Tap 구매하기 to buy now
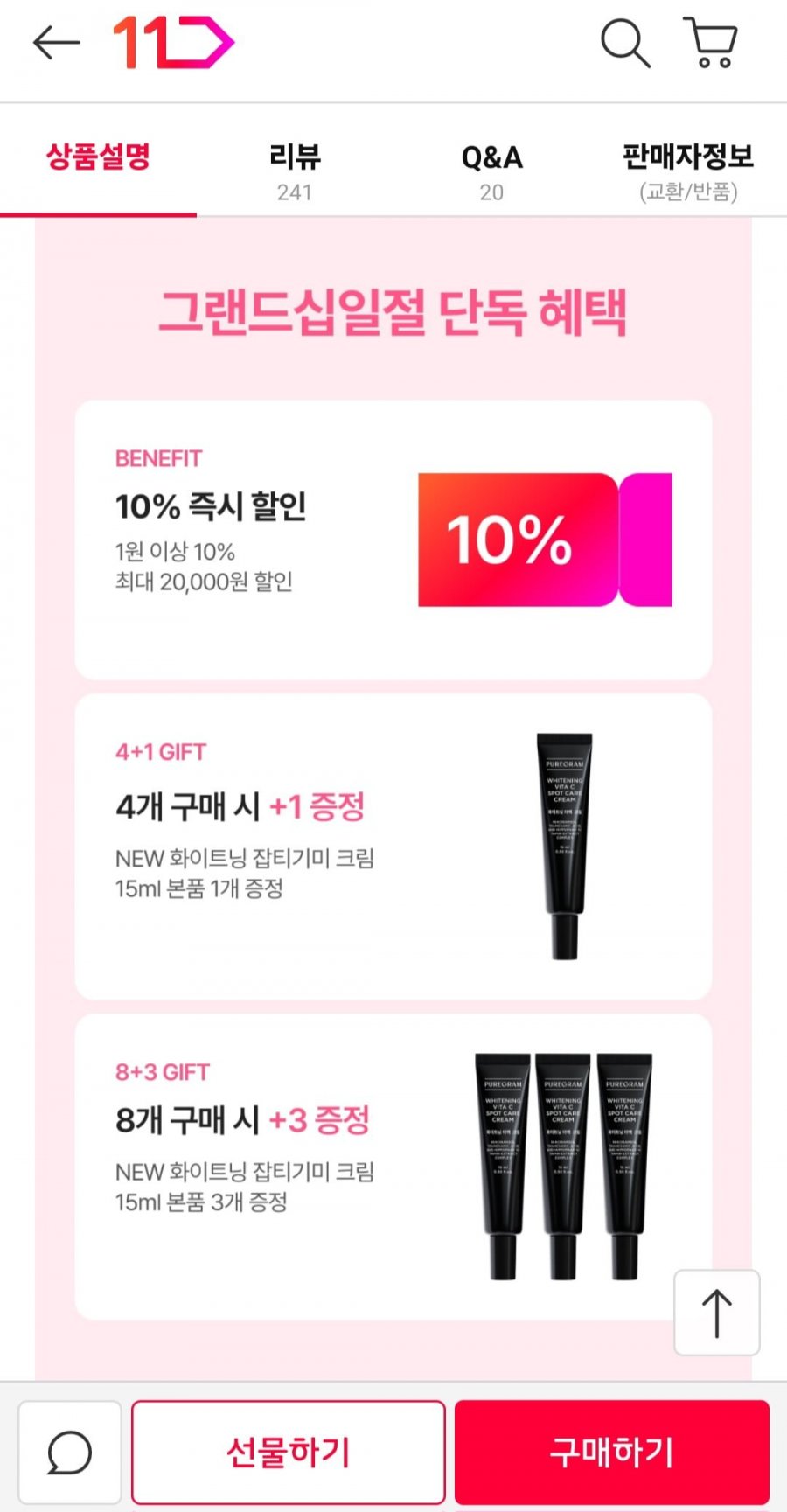 (611, 1453)
